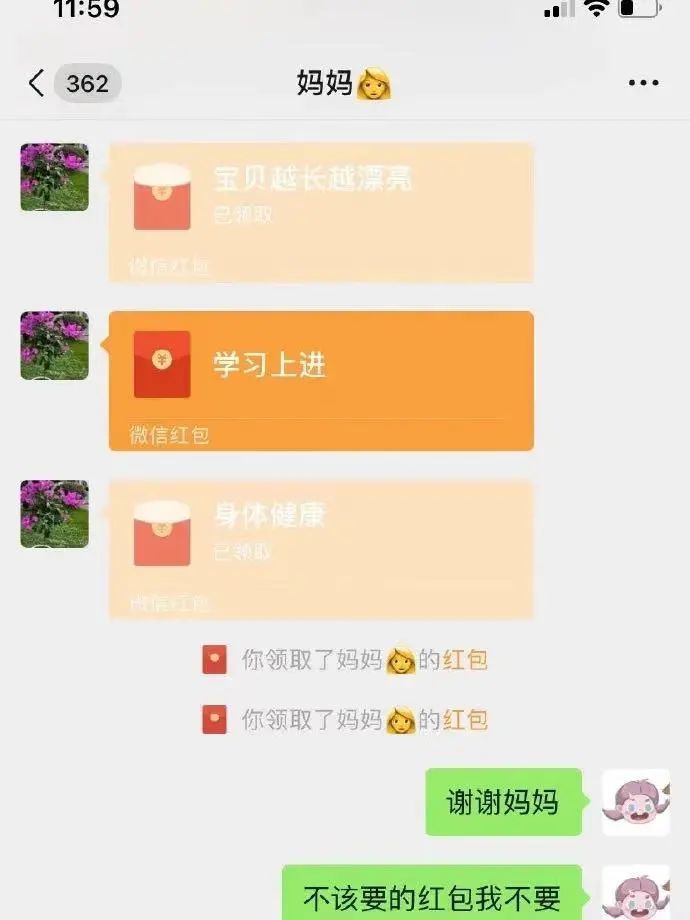Open the 学习上进 red packet
The height and width of the screenshot is (920, 690).
pos(320,380)
